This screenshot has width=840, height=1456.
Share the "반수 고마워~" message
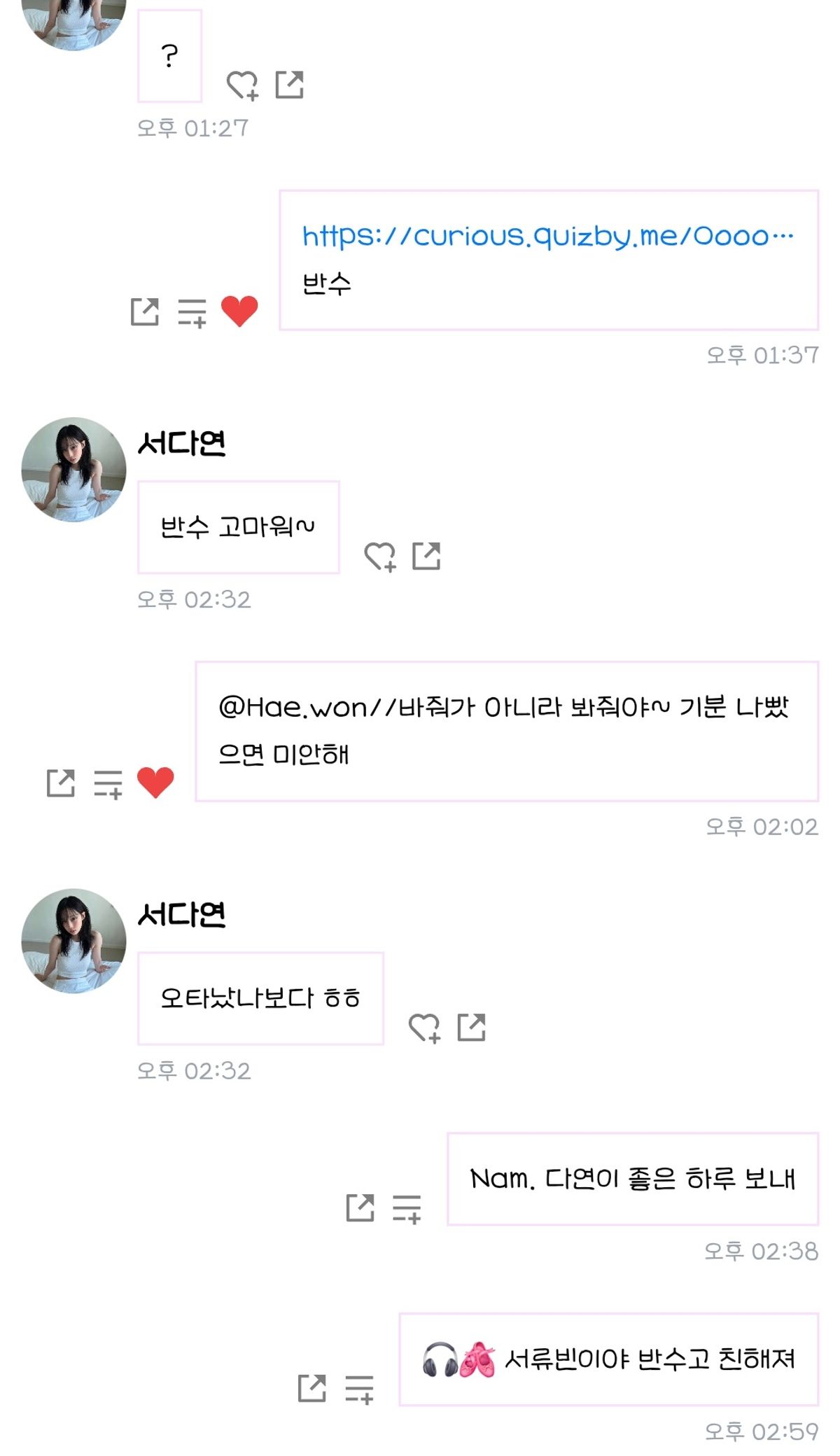tap(426, 556)
